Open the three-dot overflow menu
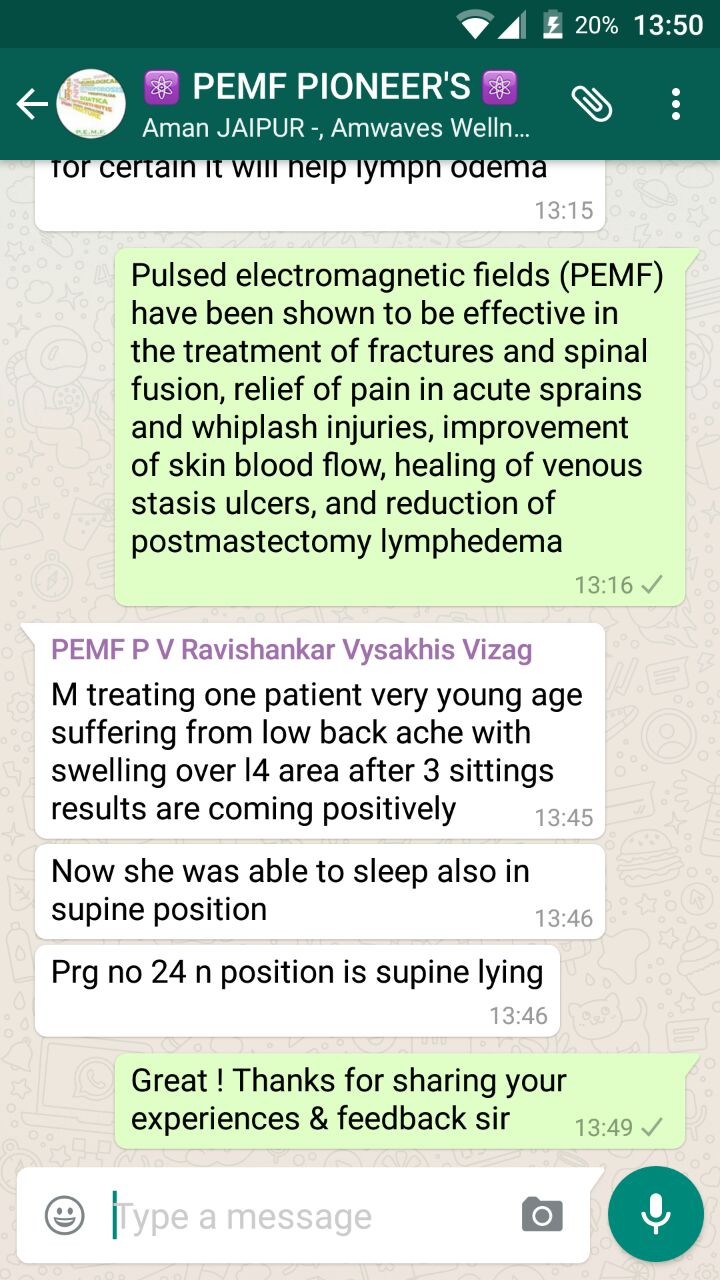The height and width of the screenshot is (1280, 720). (x=677, y=104)
